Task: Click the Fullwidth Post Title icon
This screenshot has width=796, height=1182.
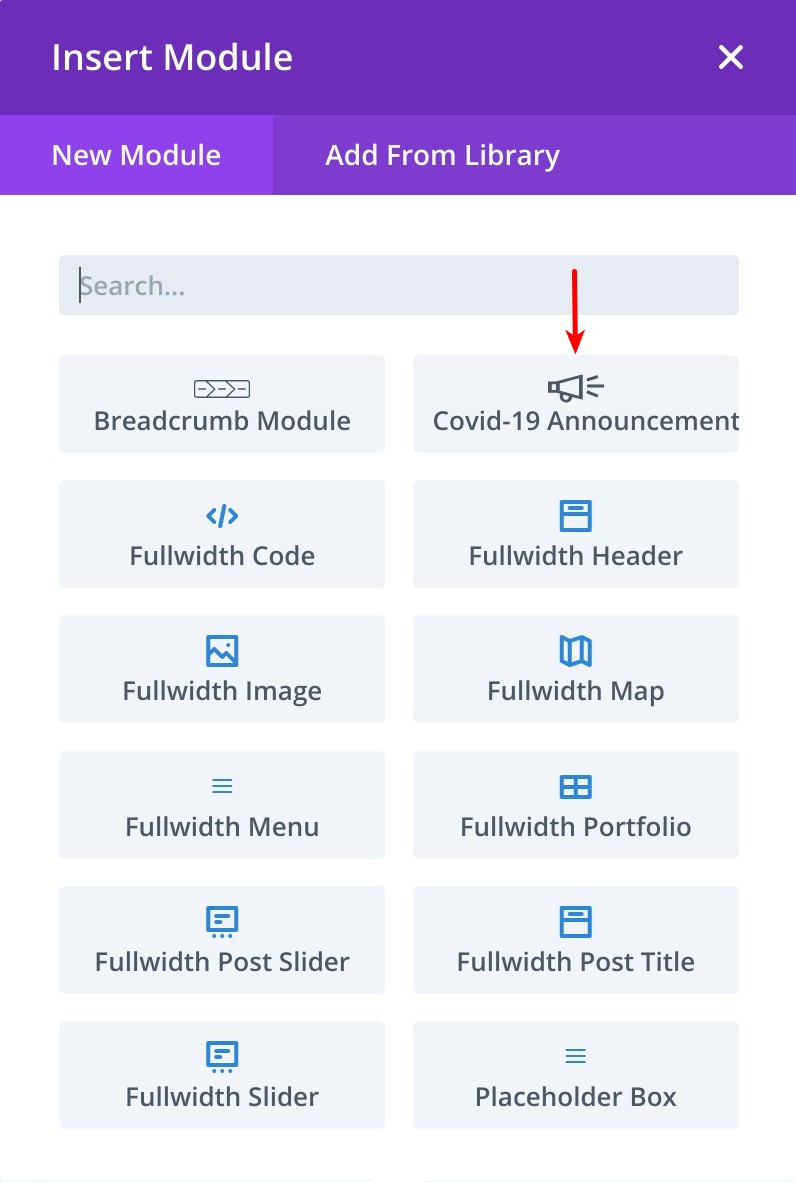Action: 575,921
